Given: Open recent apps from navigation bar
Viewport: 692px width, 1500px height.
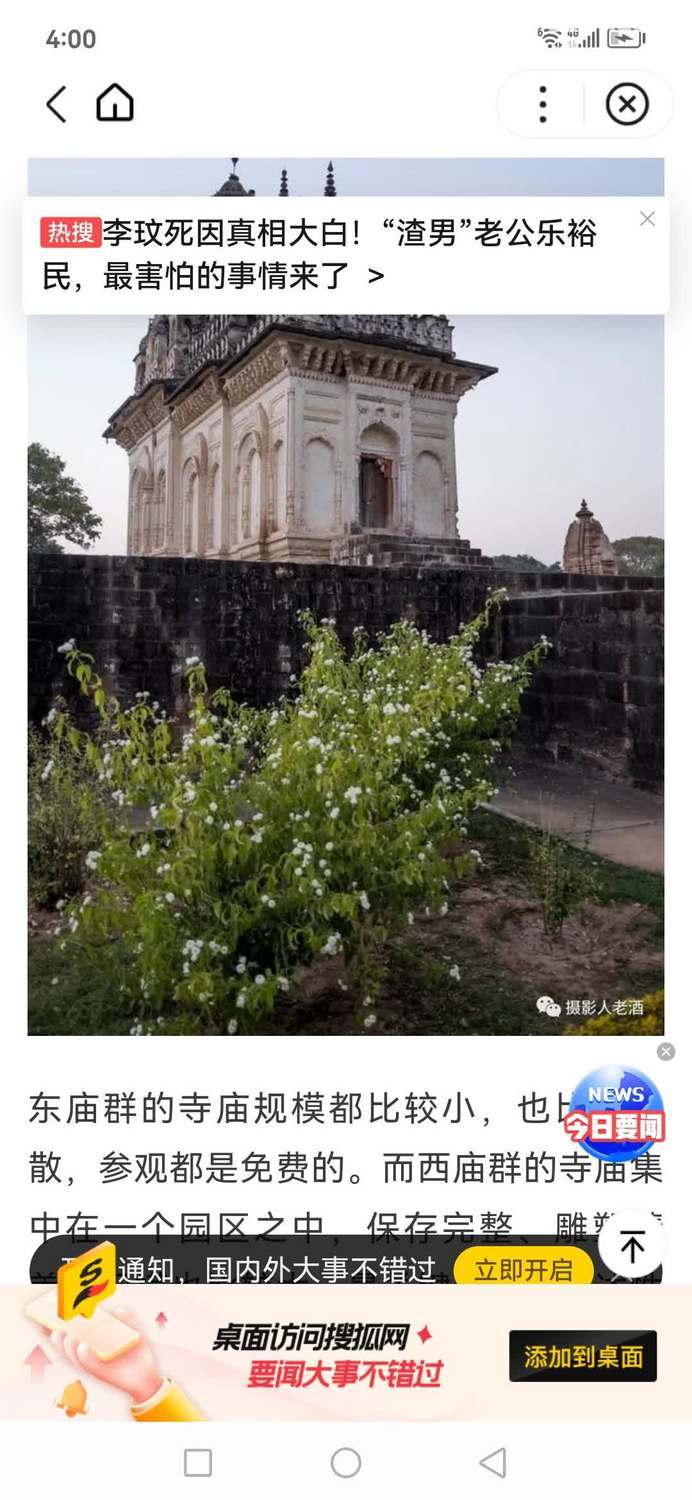Looking at the screenshot, I should 198,1463.
